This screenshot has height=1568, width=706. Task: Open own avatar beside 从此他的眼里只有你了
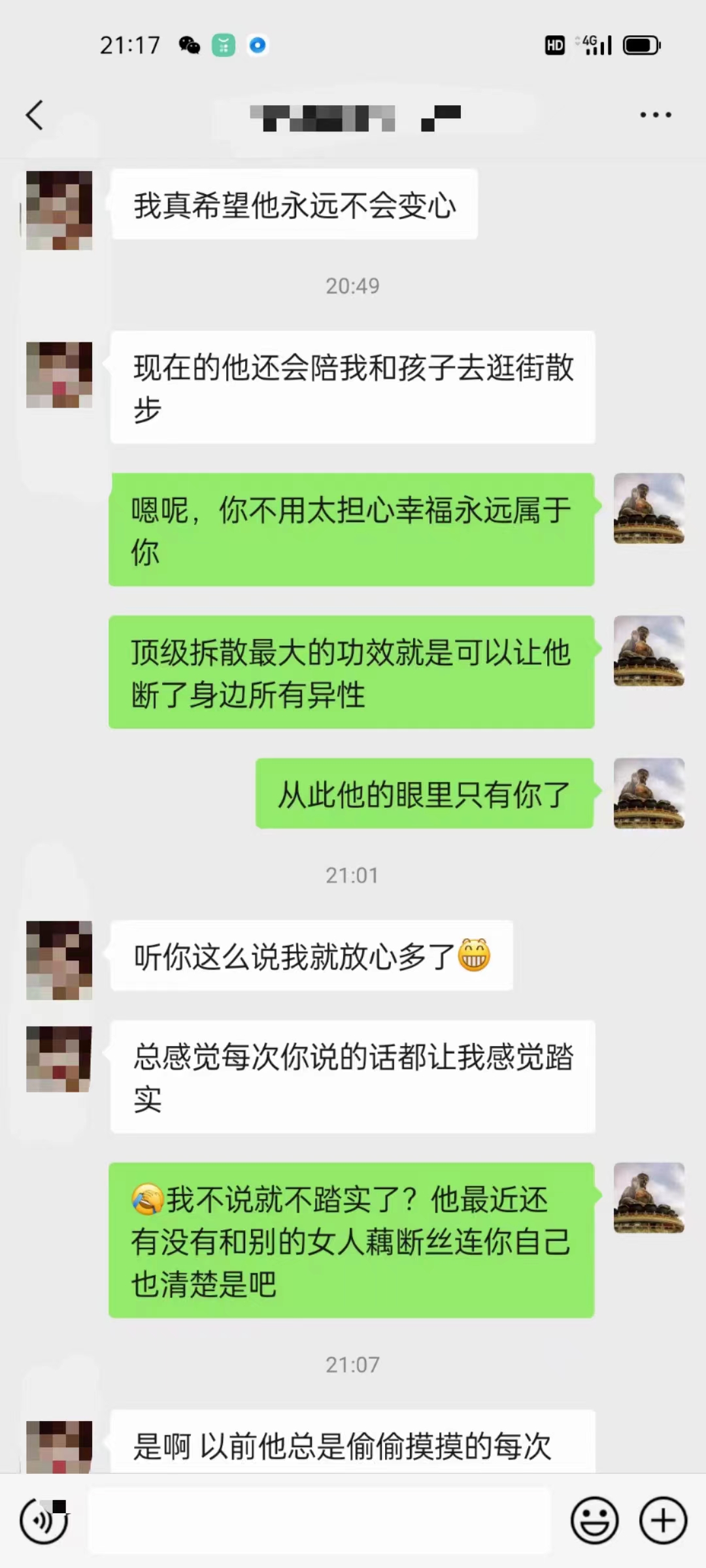pyautogui.click(x=648, y=793)
